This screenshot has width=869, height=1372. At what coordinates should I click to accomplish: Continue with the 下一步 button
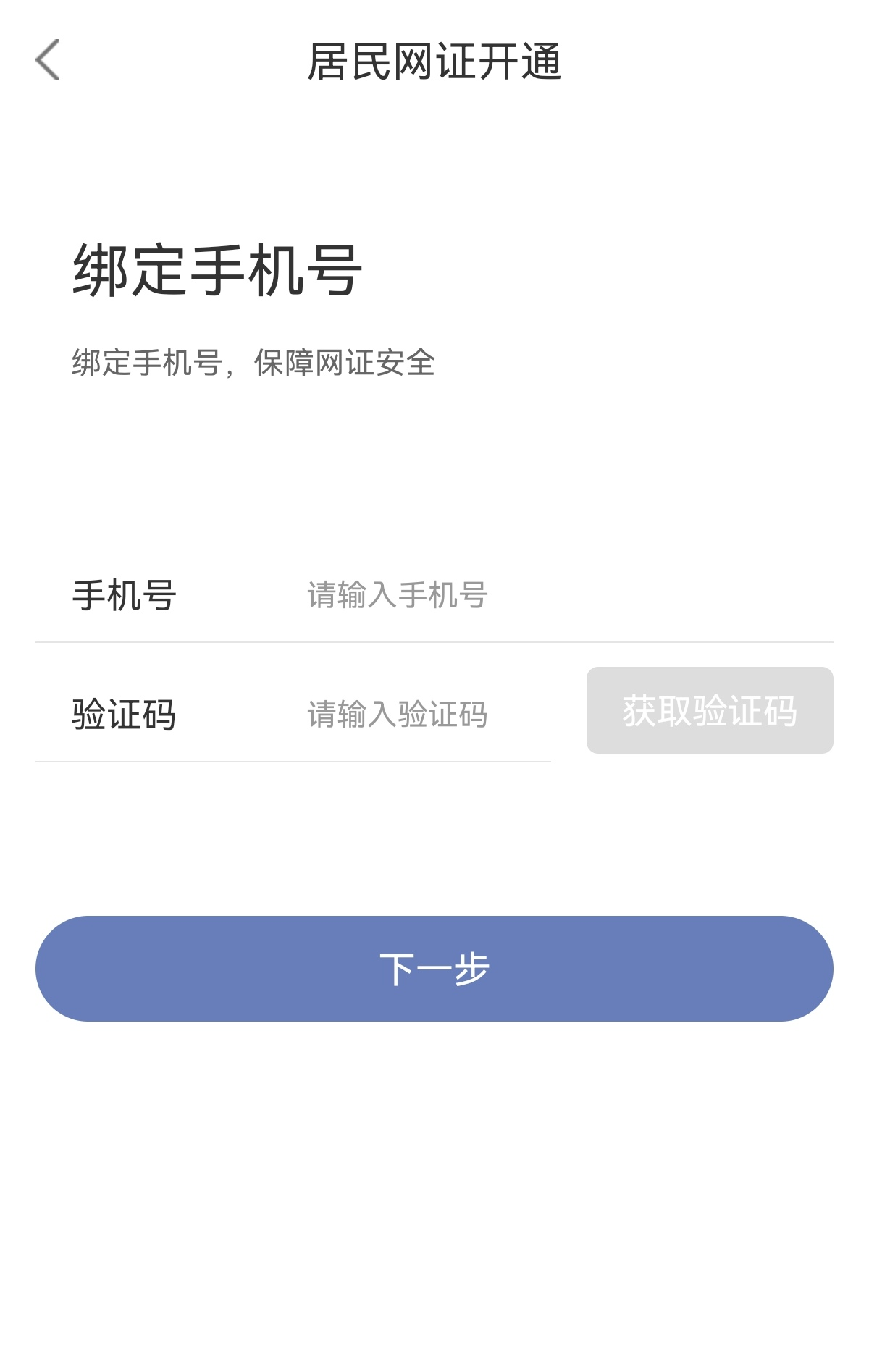[434, 968]
